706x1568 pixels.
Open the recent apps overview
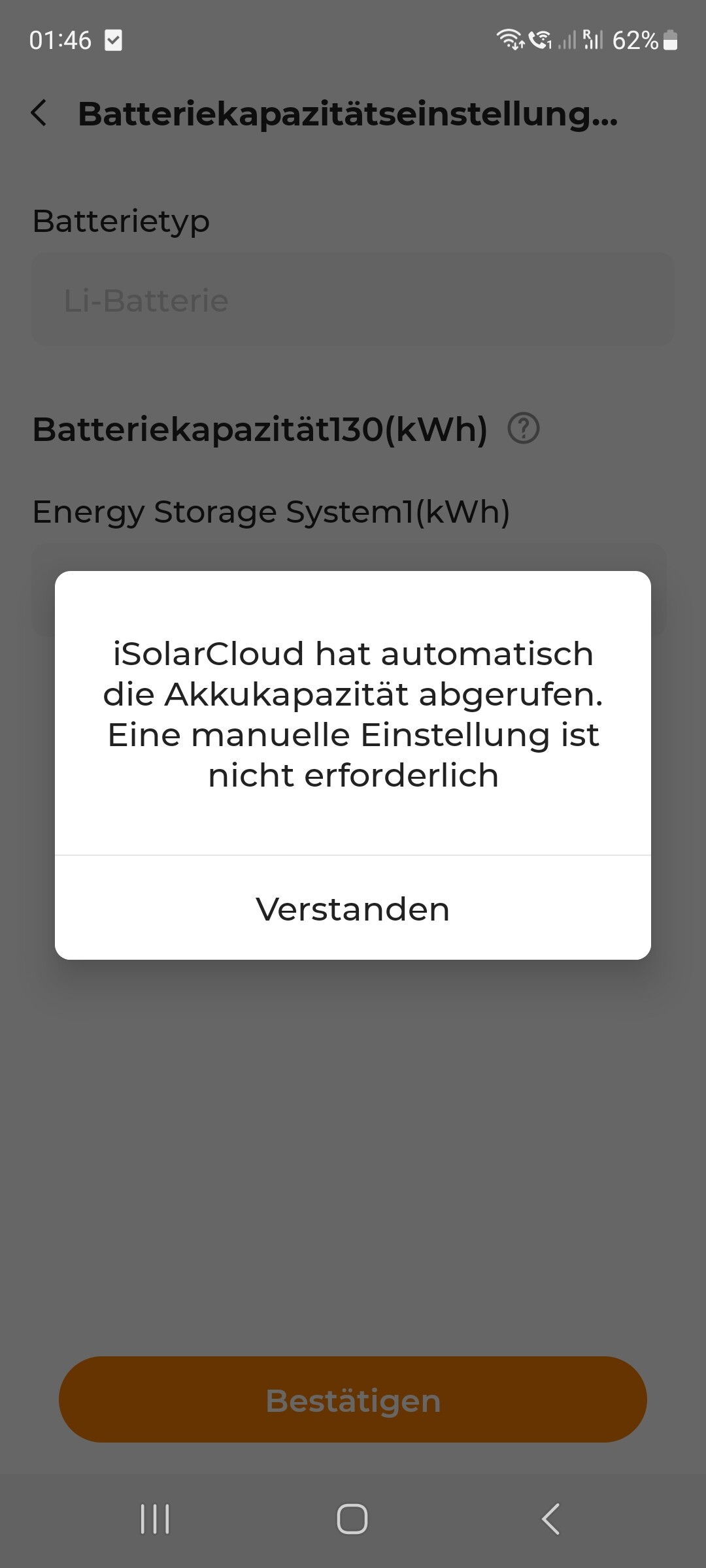click(155, 1518)
